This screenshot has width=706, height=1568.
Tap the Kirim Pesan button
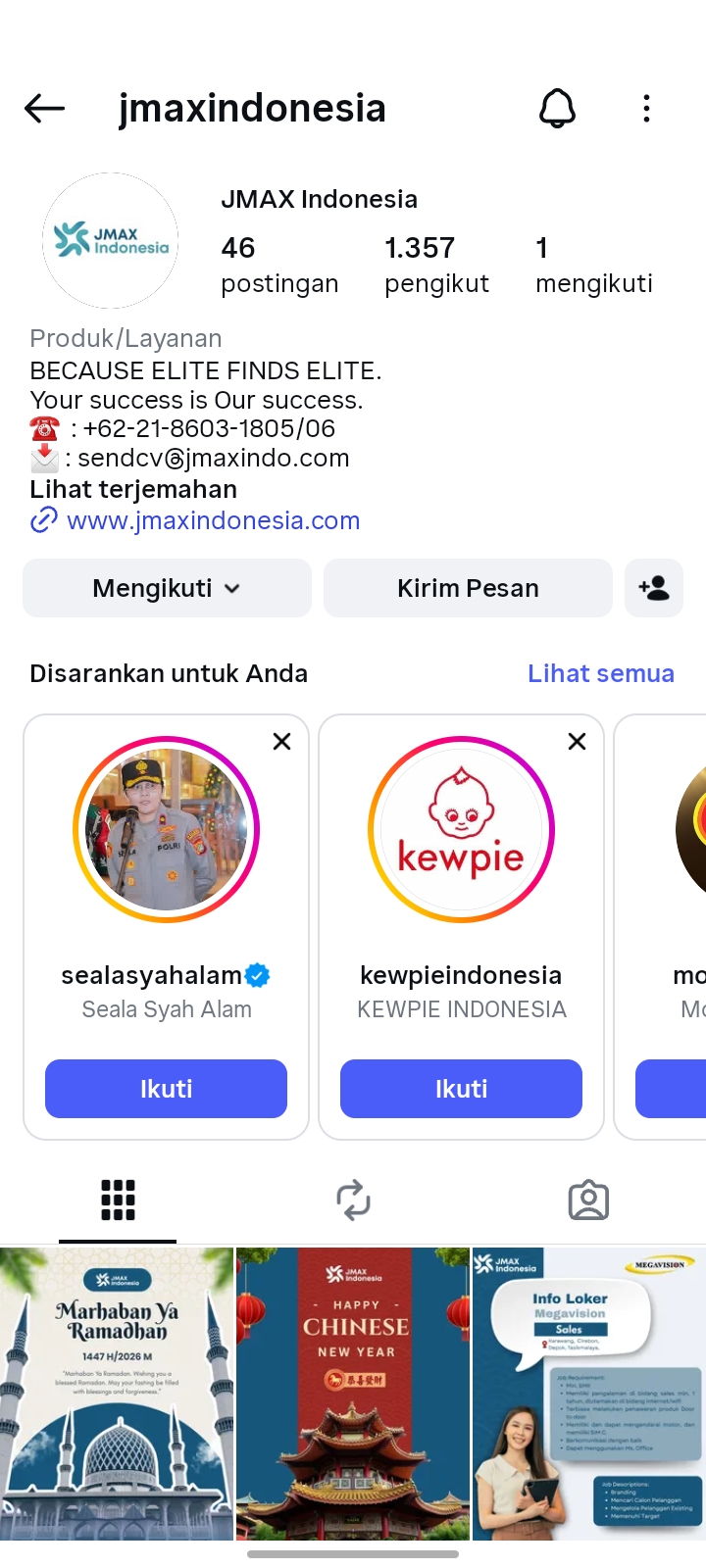click(468, 588)
